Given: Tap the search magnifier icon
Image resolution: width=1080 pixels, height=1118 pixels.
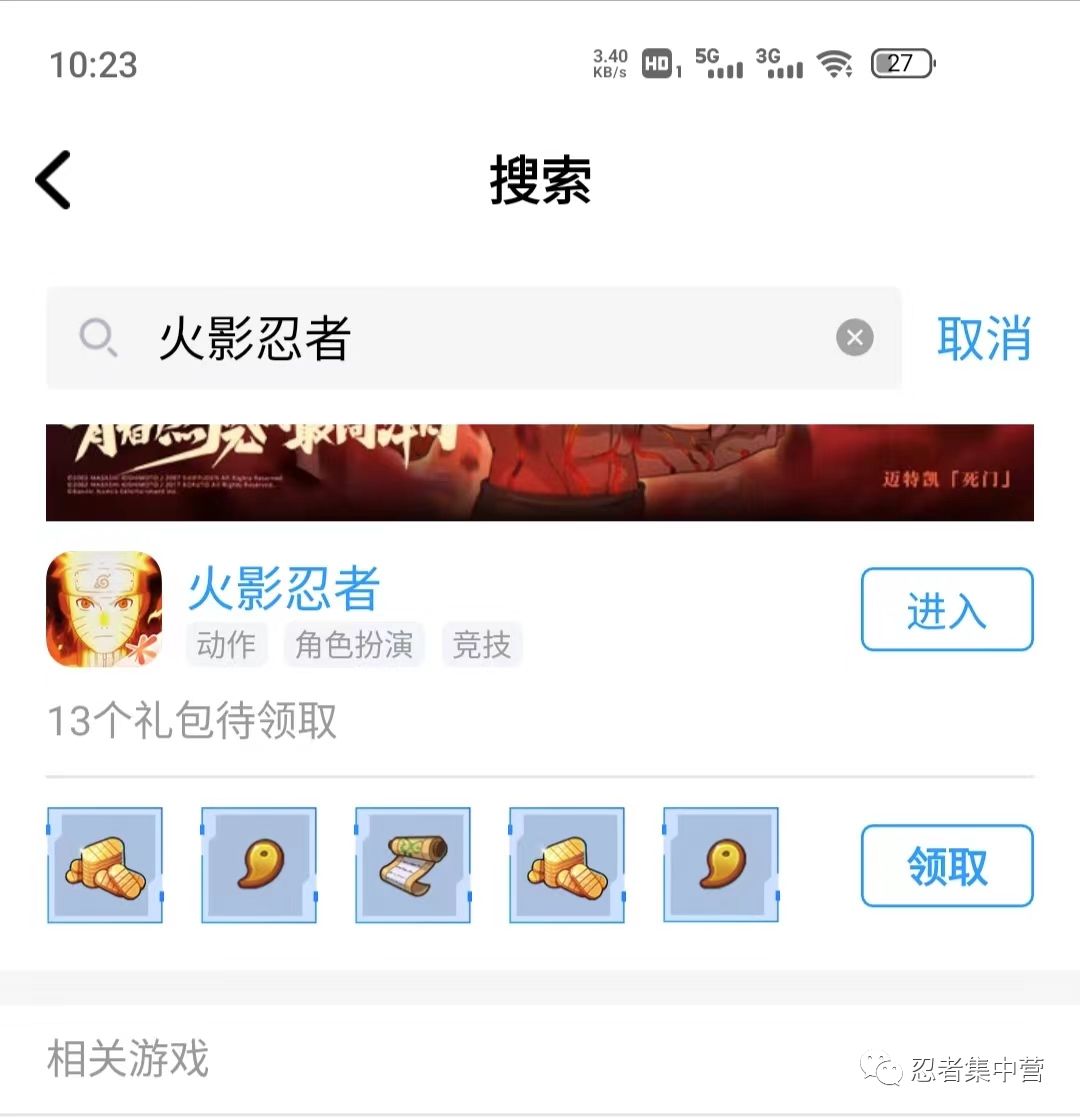Looking at the screenshot, I should point(97,338).
